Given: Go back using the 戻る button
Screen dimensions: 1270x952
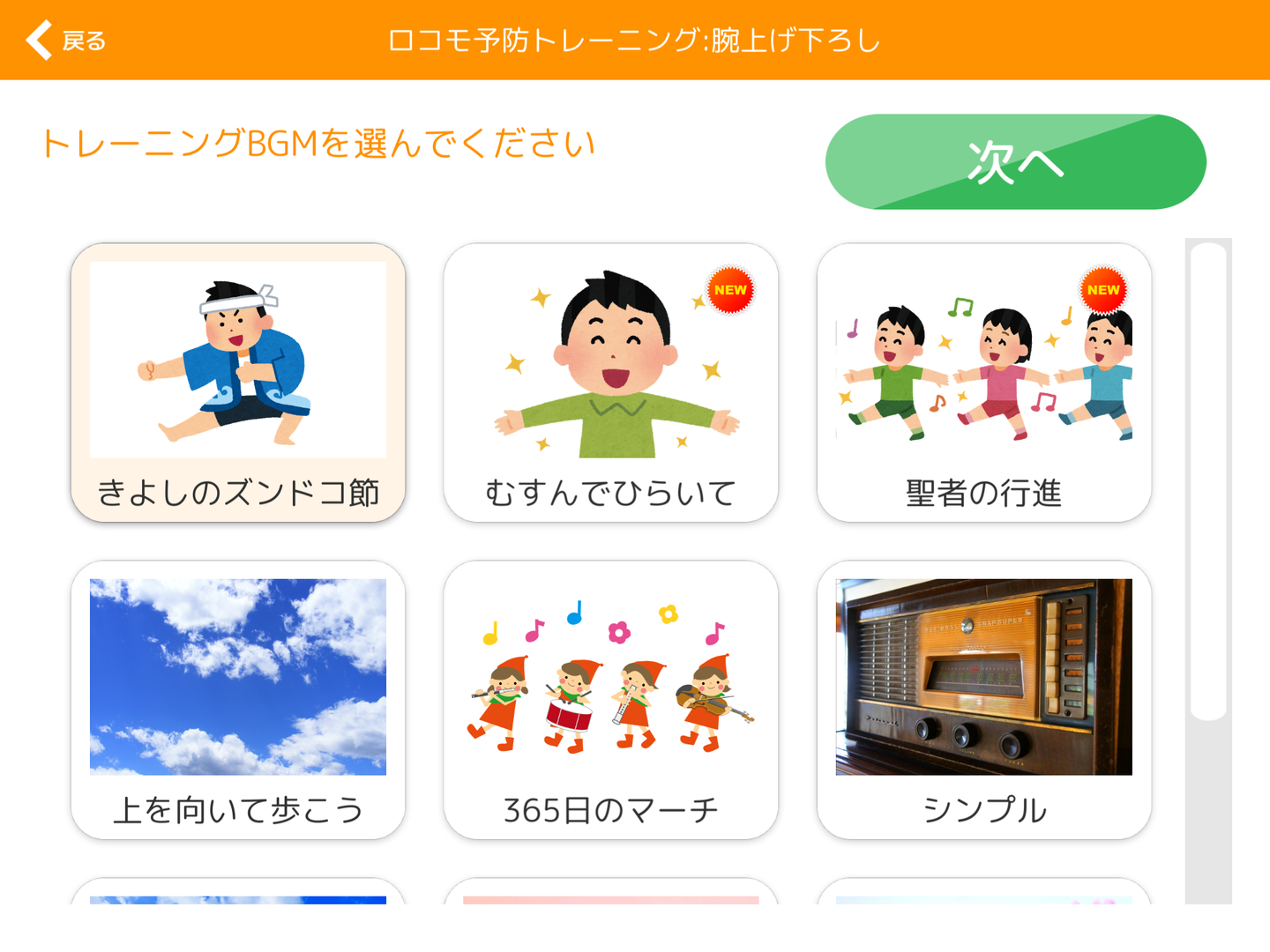Looking at the screenshot, I should click(x=66, y=41).
